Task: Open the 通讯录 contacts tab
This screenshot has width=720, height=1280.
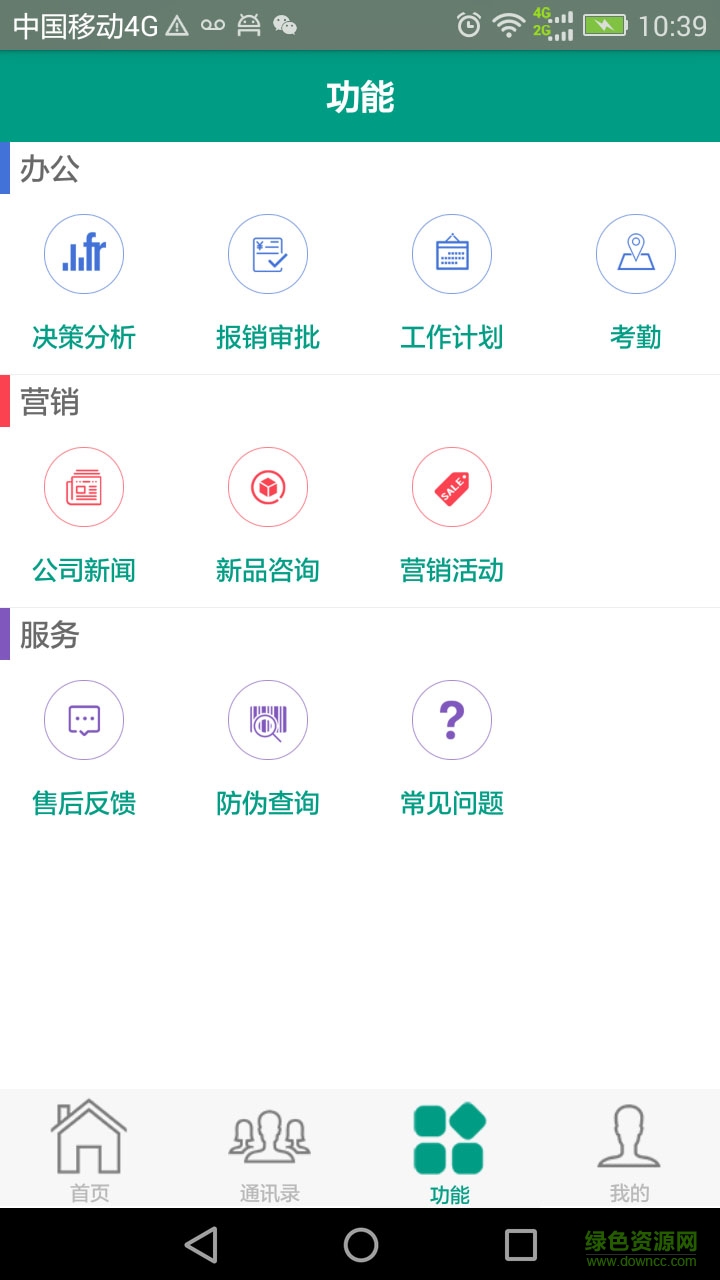Action: [x=268, y=1148]
